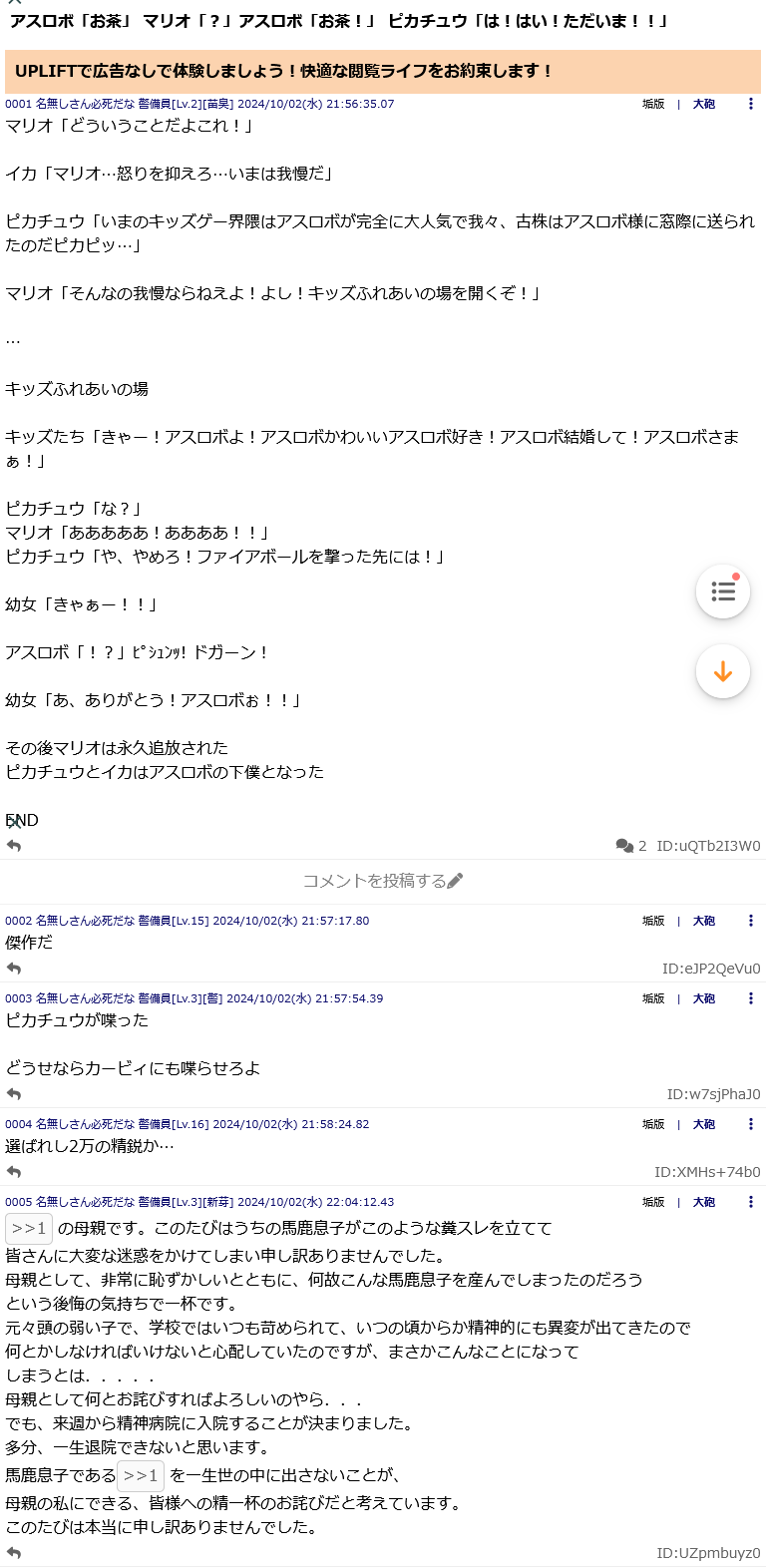The height and width of the screenshot is (1568, 766).
Task: Reply to post 0004 選ばれし2万の精鋭
Action: (14, 1172)
